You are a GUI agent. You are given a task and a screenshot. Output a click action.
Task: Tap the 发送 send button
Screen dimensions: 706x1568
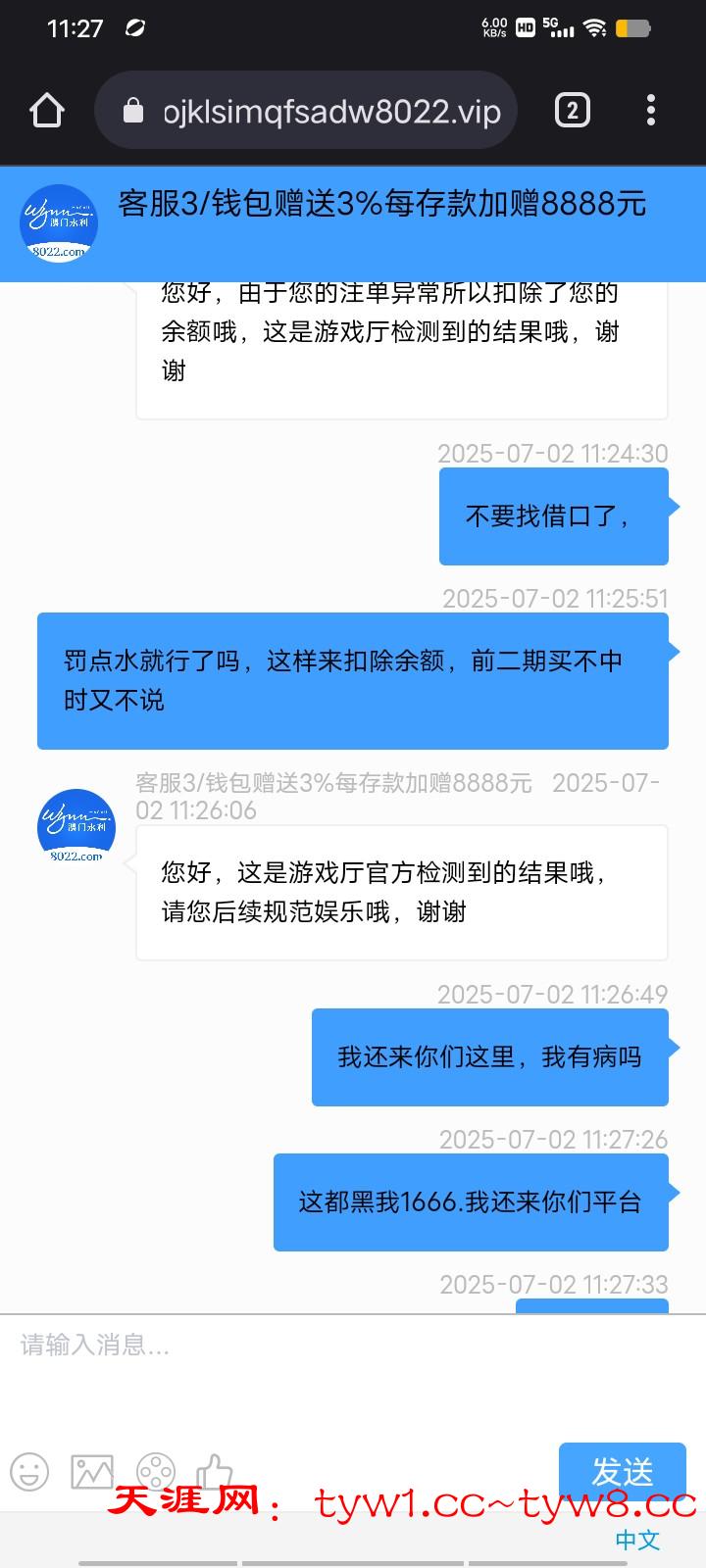pyautogui.click(x=622, y=1471)
